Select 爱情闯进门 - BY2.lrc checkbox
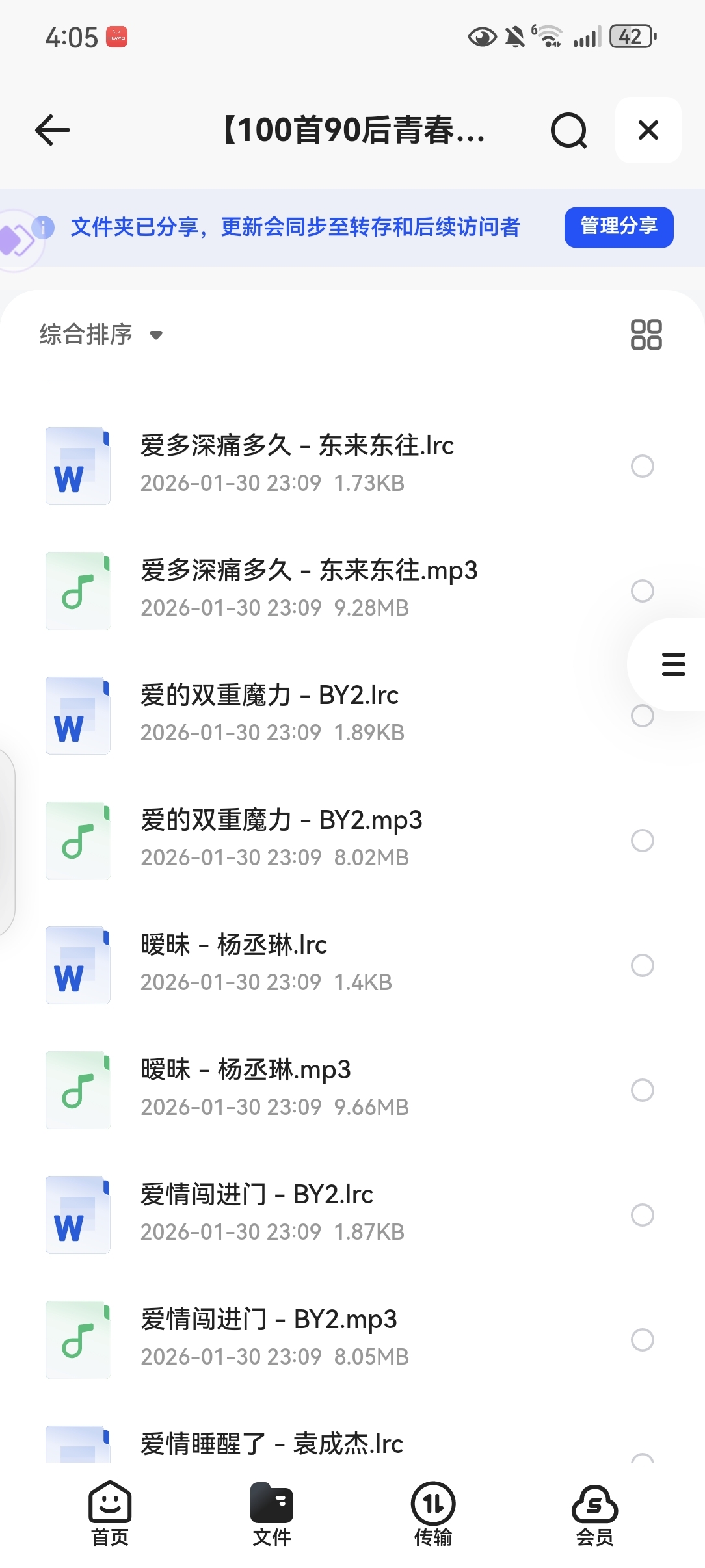This screenshot has width=705, height=1568. coord(643,1215)
